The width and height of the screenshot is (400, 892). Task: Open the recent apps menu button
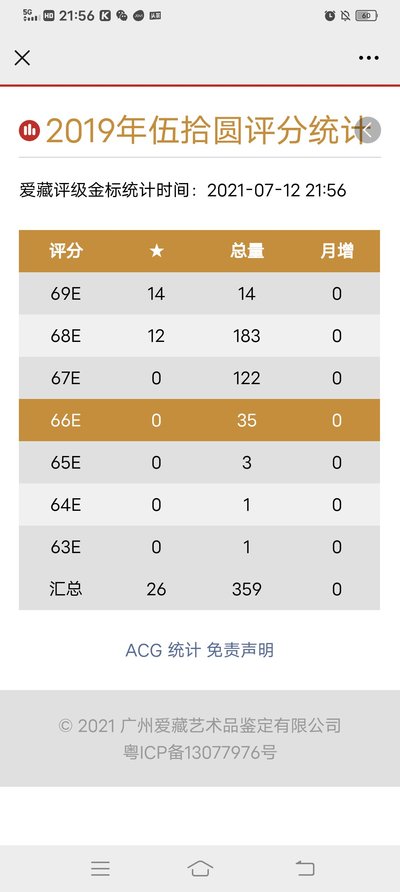tap(101, 868)
